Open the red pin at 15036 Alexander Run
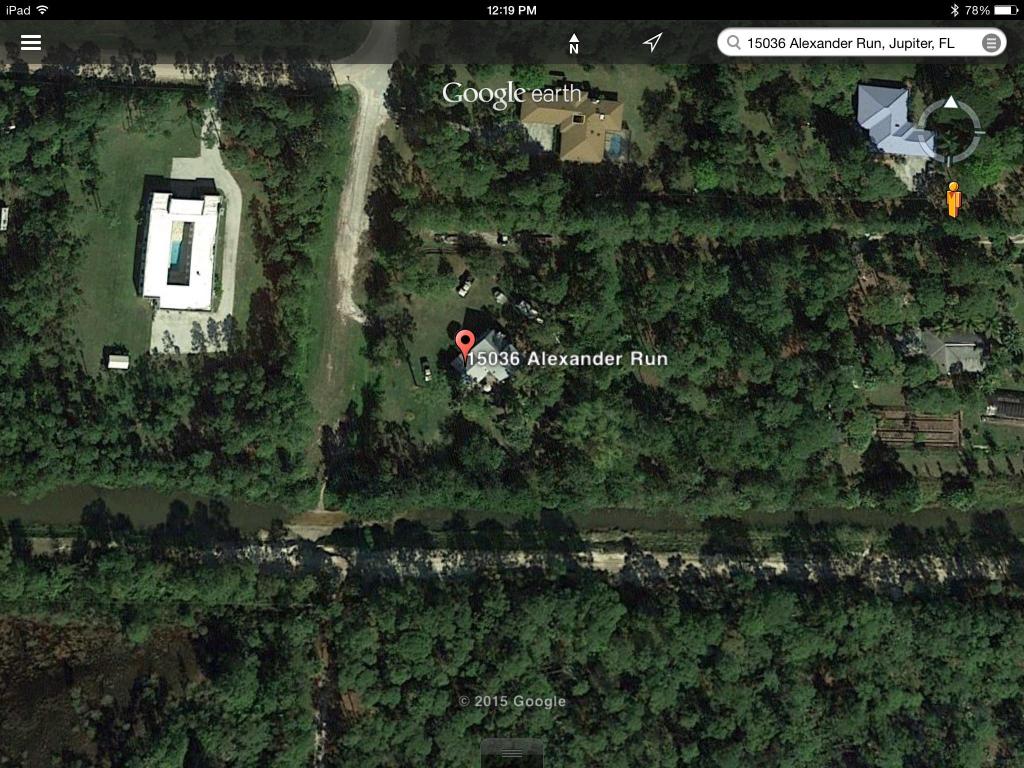The width and height of the screenshot is (1024, 768). click(465, 343)
